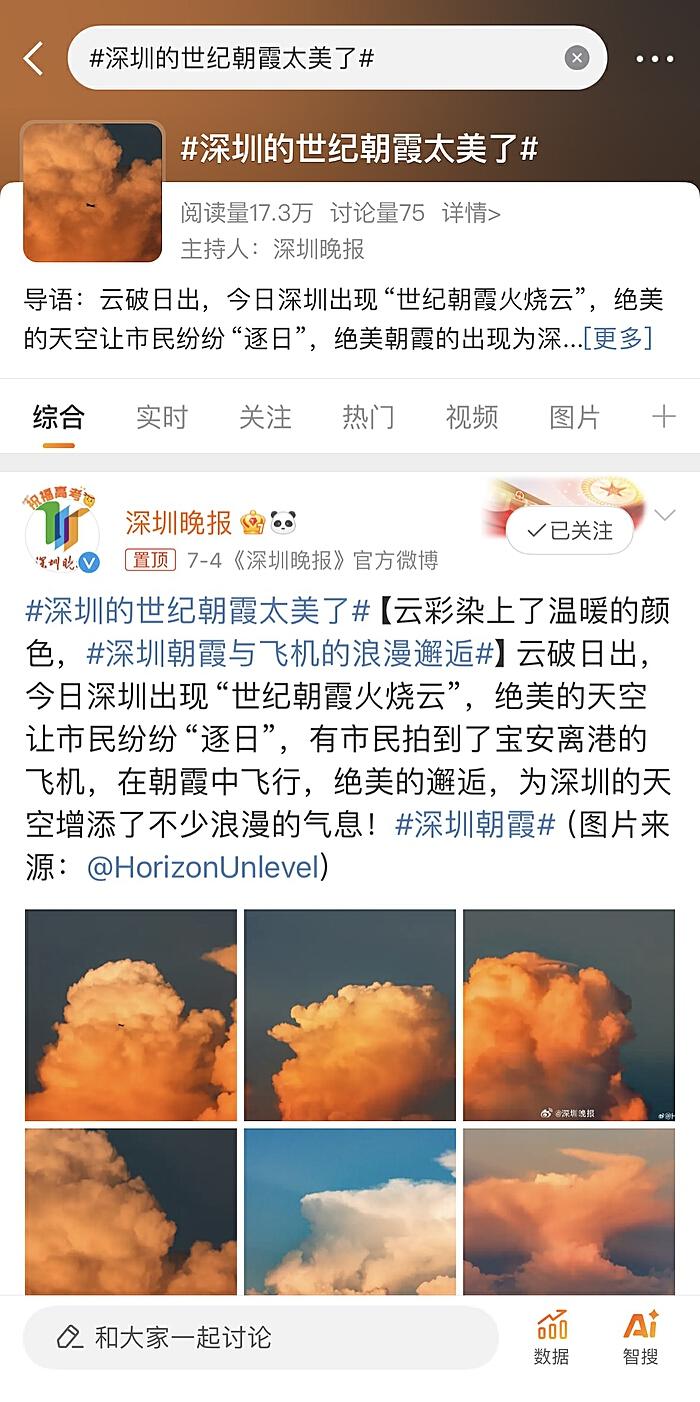
Task: Clear the search text with the X button
Action: click(577, 58)
